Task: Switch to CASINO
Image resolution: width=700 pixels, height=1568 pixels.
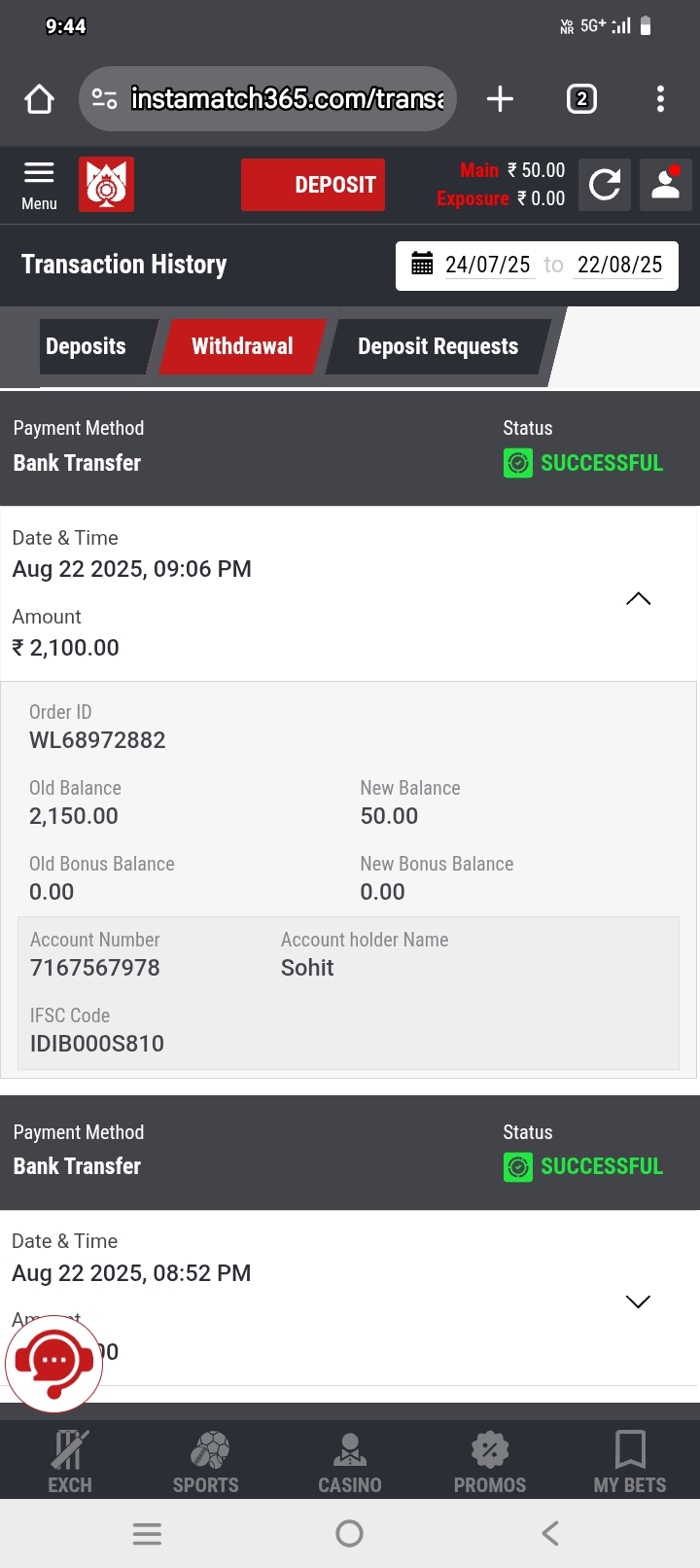Action: coord(350,1461)
